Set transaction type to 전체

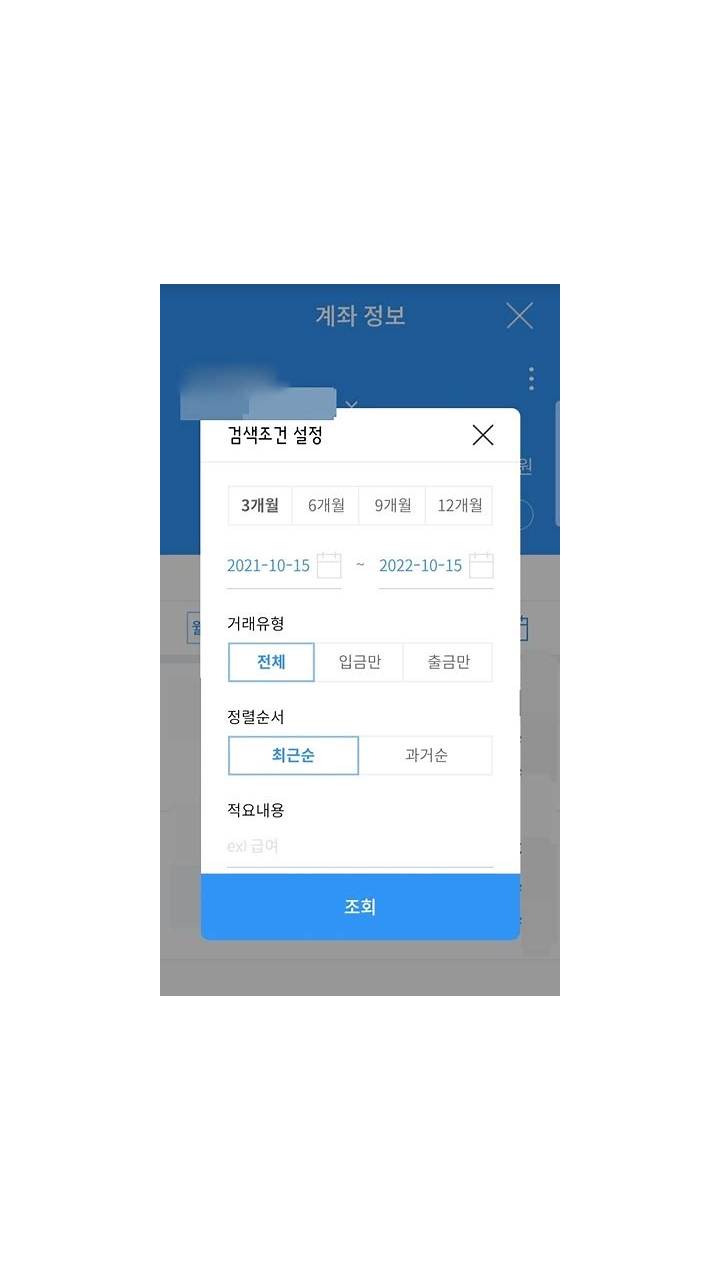pos(271,662)
